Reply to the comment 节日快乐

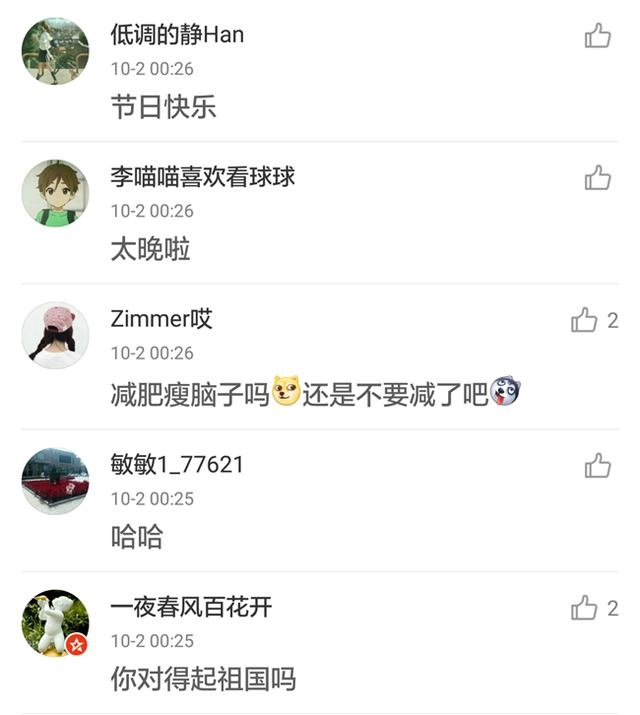click(x=163, y=107)
